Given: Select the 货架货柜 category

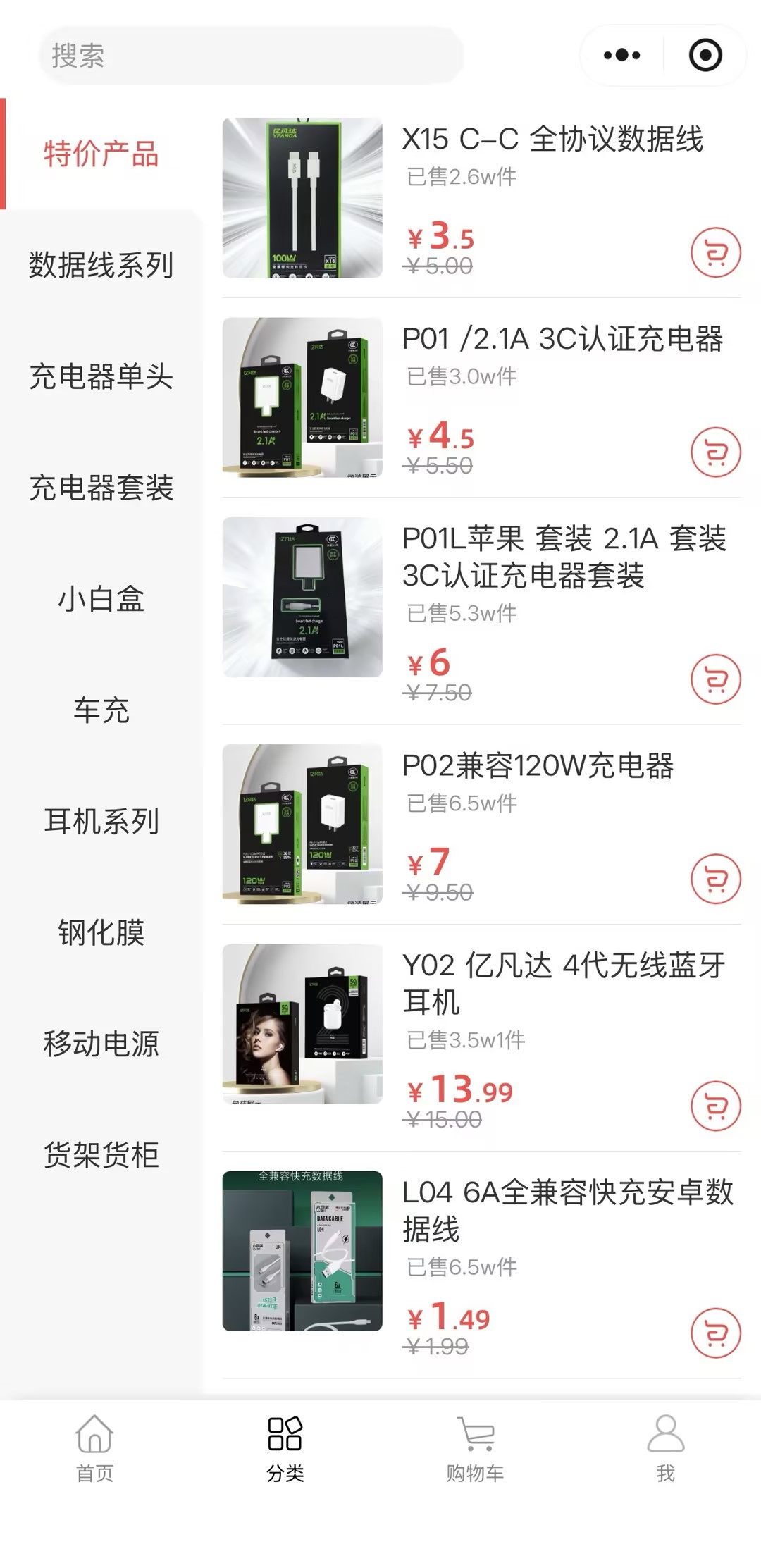Looking at the screenshot, I should 101,1155.
